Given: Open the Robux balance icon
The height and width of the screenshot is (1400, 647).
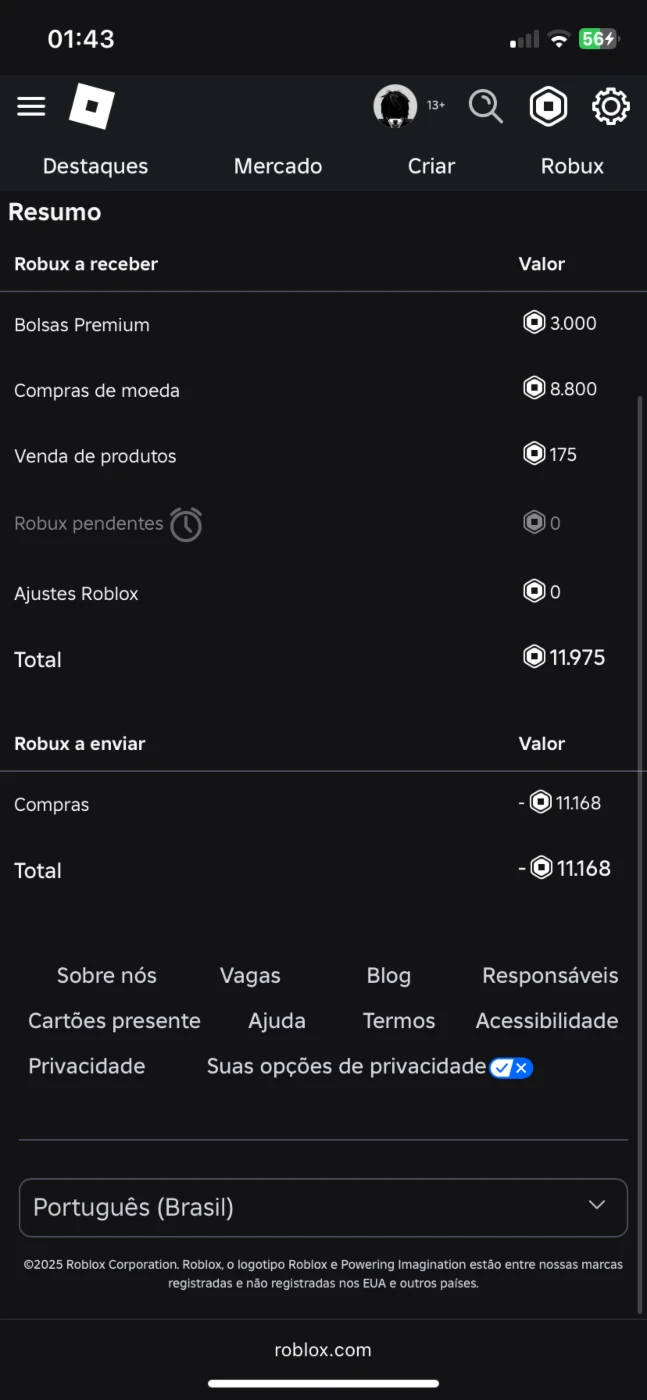Looking at the screenshot, I should 548,106.
